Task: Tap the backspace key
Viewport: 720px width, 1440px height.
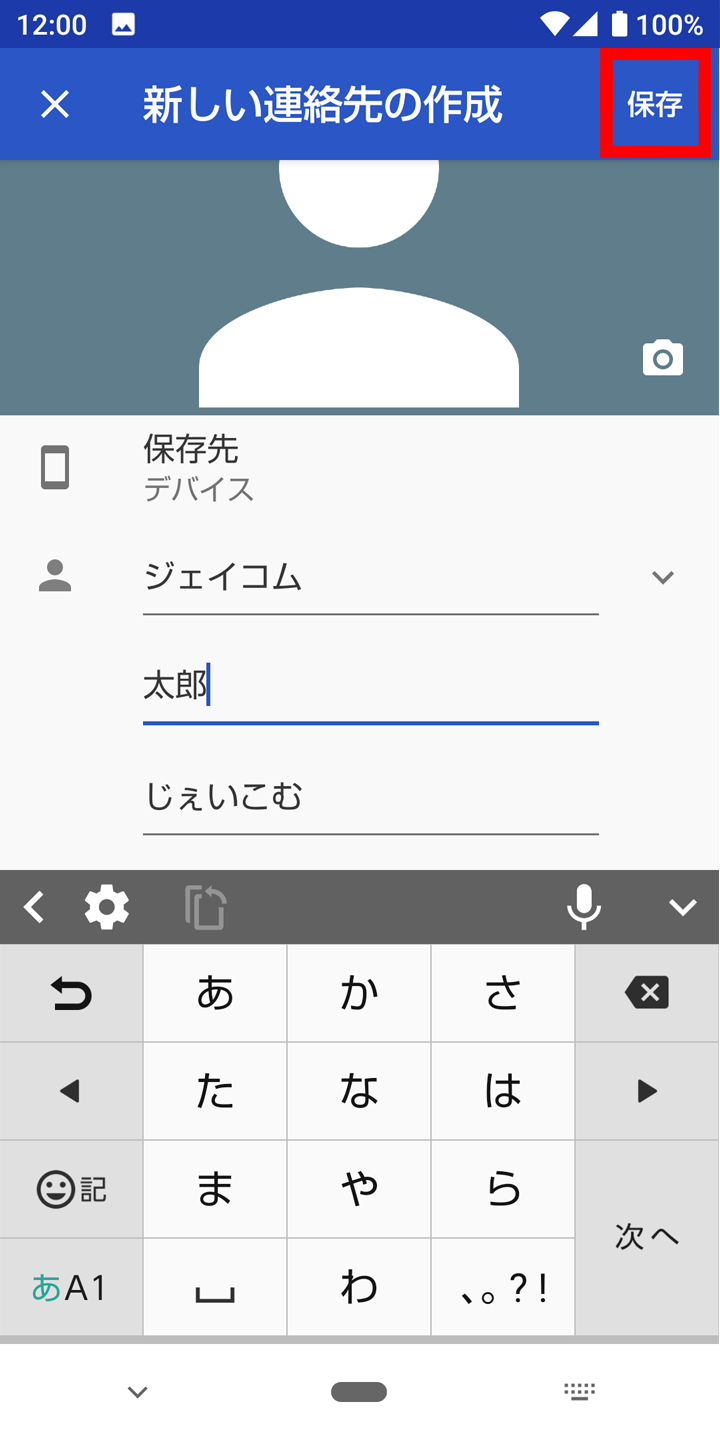Action: (x=647, y=993)
